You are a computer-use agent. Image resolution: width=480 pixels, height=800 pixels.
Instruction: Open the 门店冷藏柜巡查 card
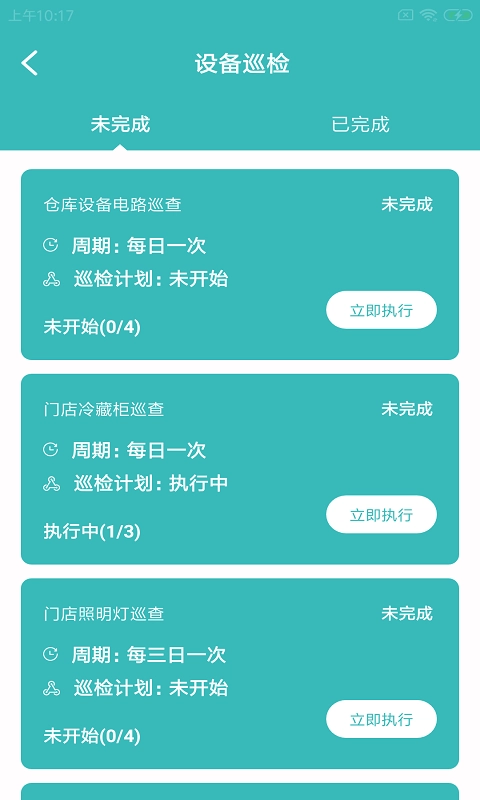click(x=240, y=469)
